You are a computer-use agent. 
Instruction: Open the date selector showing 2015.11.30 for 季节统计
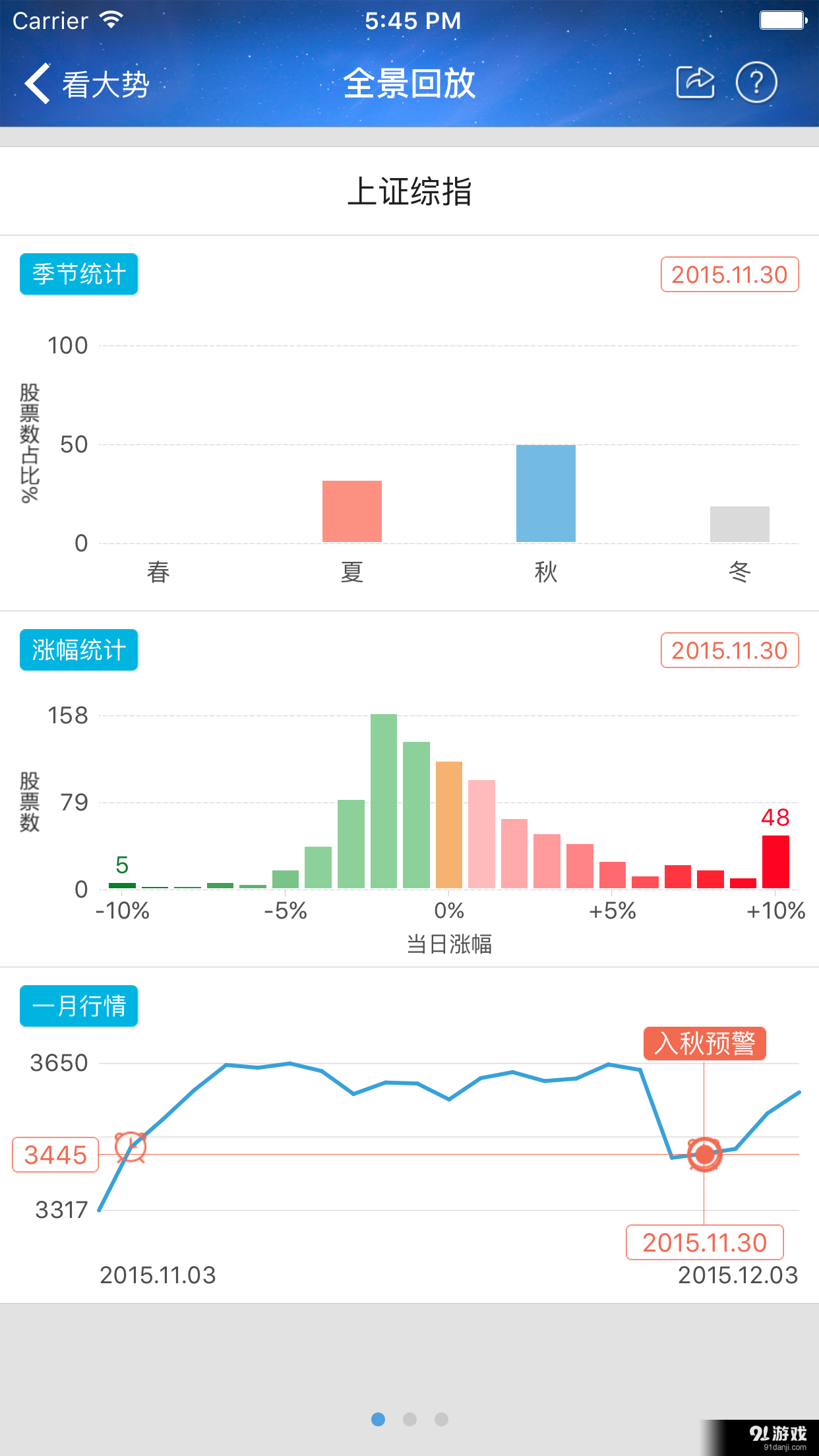[x=729, y=274]
